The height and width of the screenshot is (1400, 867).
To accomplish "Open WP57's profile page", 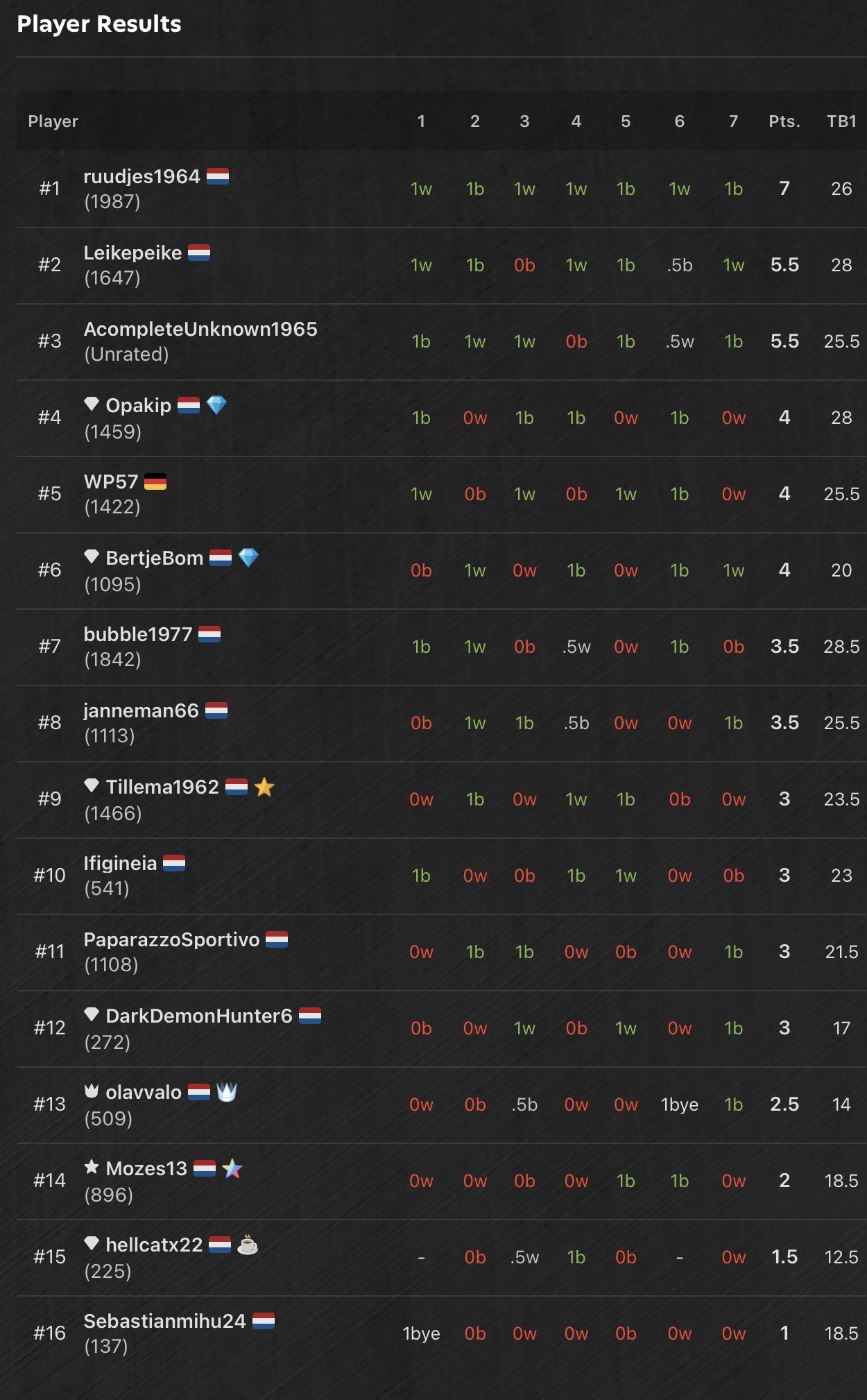I will click(111, 482).
